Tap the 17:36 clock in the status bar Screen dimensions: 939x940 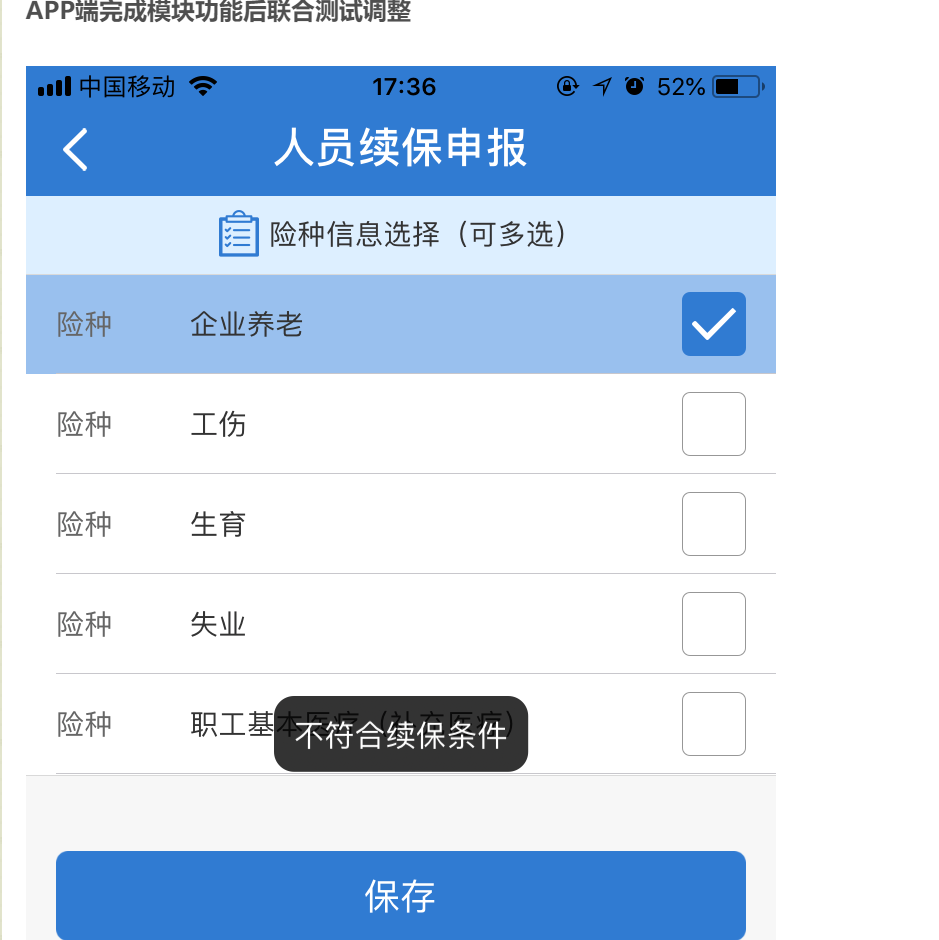pyautogui.click(x=404, y=86)
